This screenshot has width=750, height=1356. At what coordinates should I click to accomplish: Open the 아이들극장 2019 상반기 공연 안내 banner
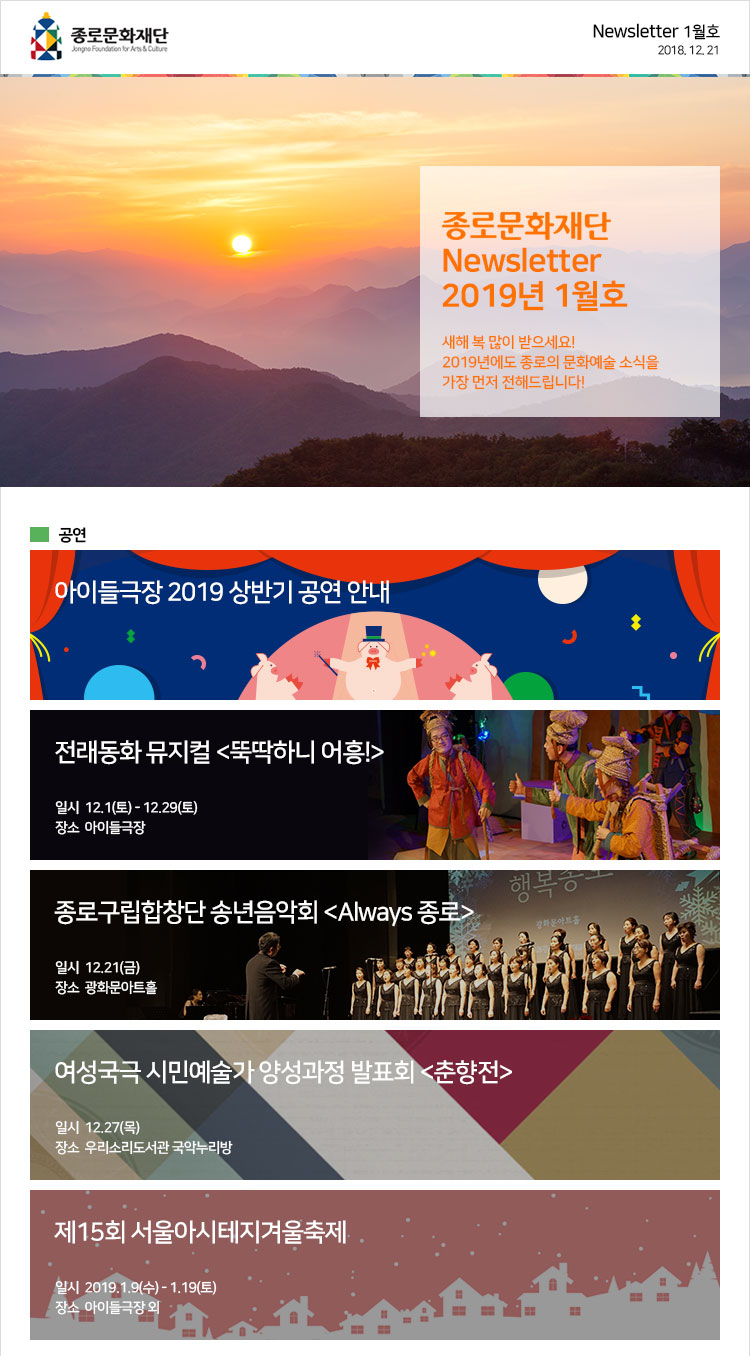[375, 625]
